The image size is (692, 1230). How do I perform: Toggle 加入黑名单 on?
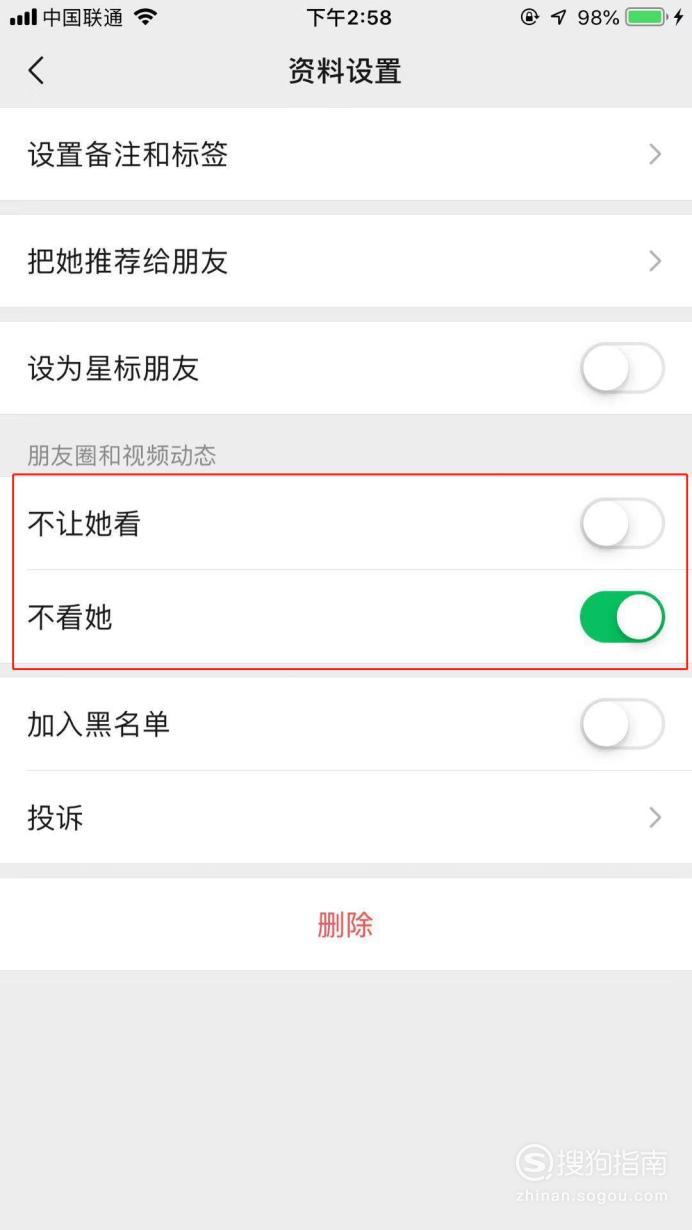[x=622, y=724]
